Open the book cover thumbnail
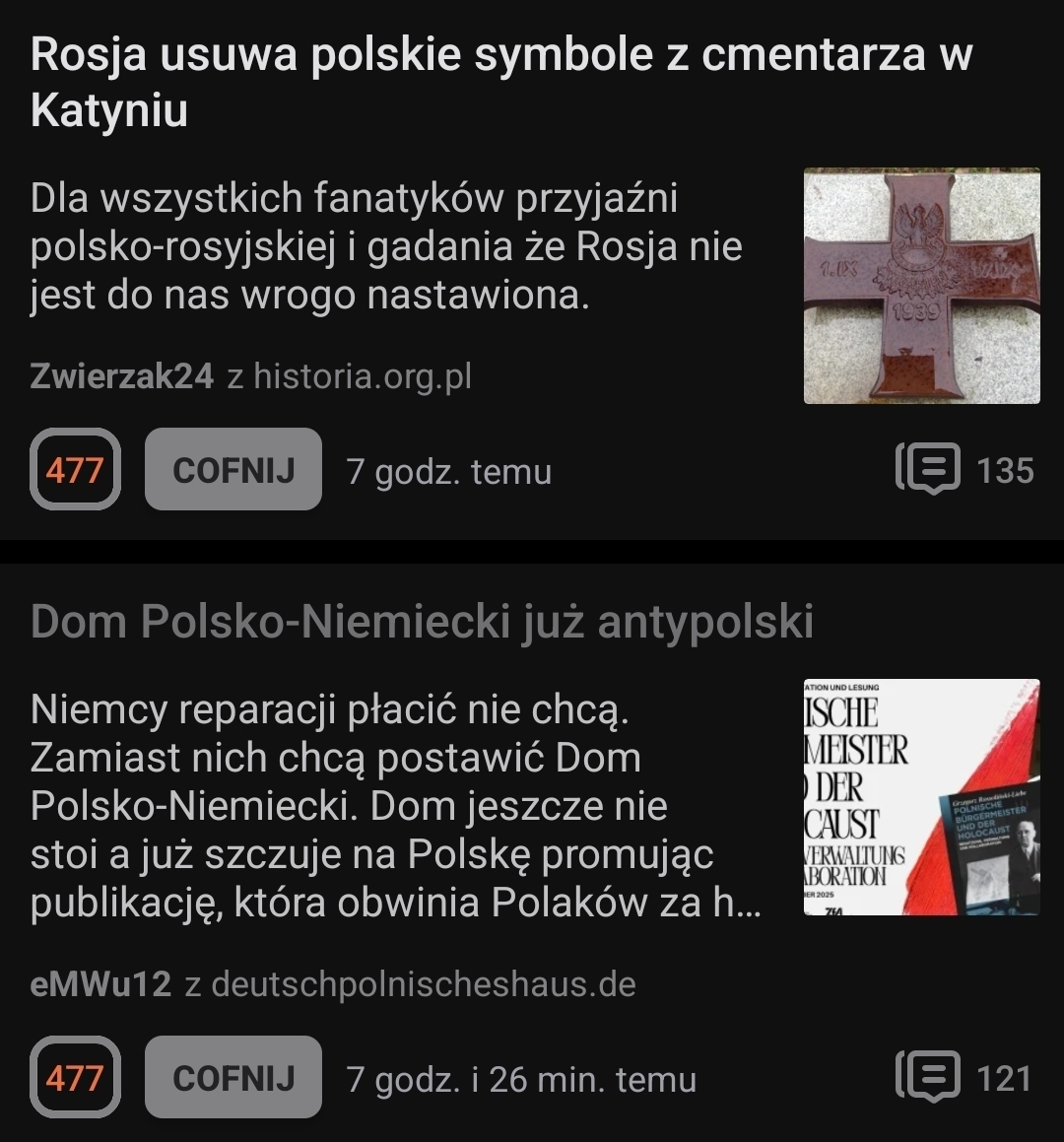This screenshot has width=1064, height=1142. click(x=921, y=797)
